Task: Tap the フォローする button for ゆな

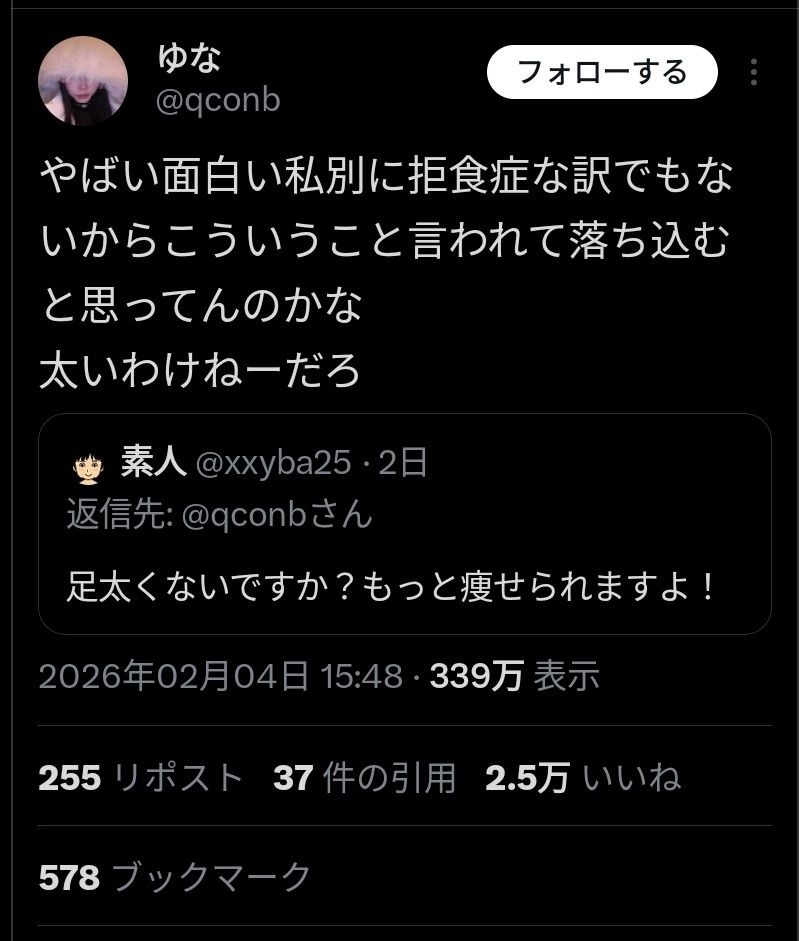Action: point(602,72)
